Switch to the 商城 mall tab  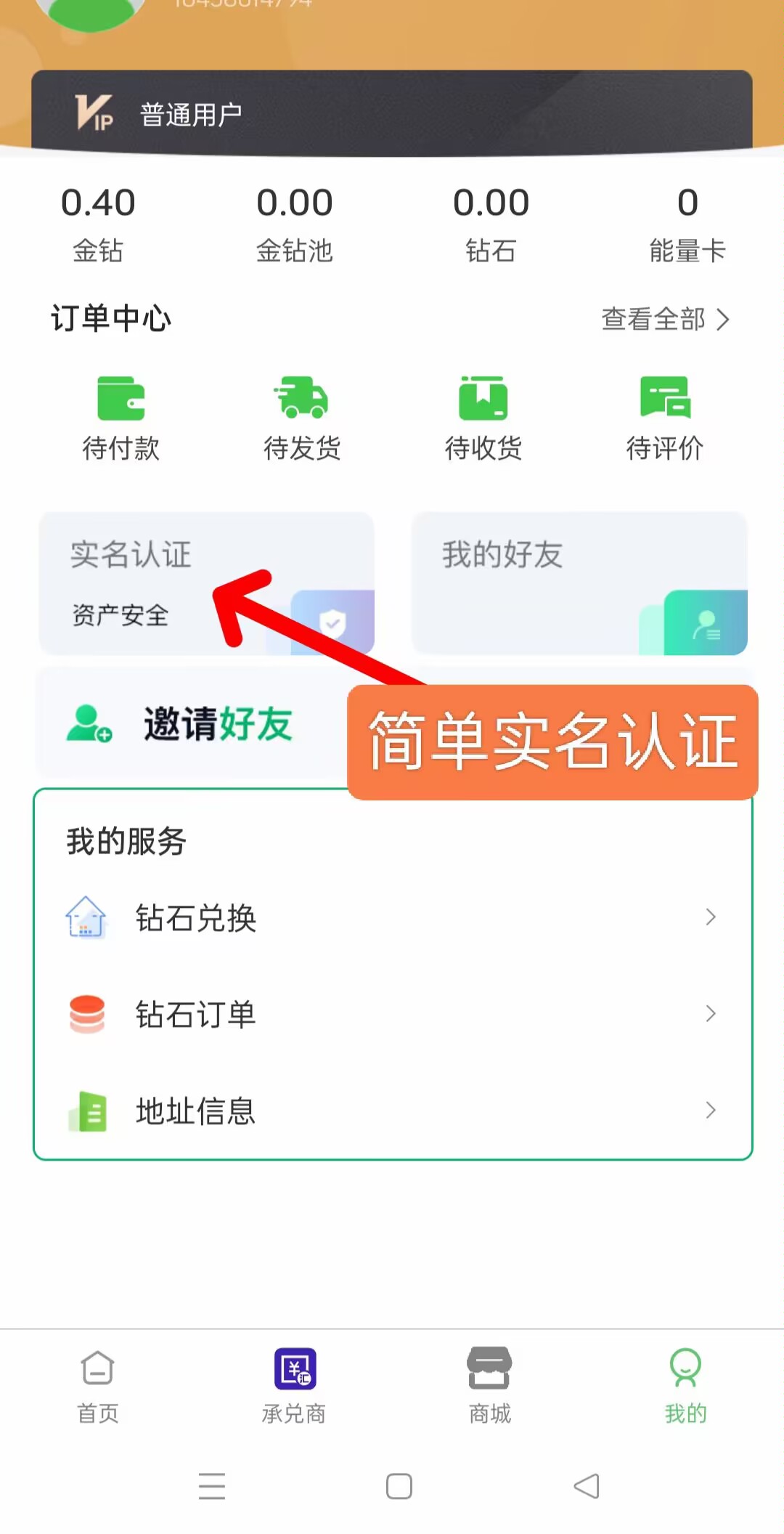pyautogui.click(x=490, y=1385)
